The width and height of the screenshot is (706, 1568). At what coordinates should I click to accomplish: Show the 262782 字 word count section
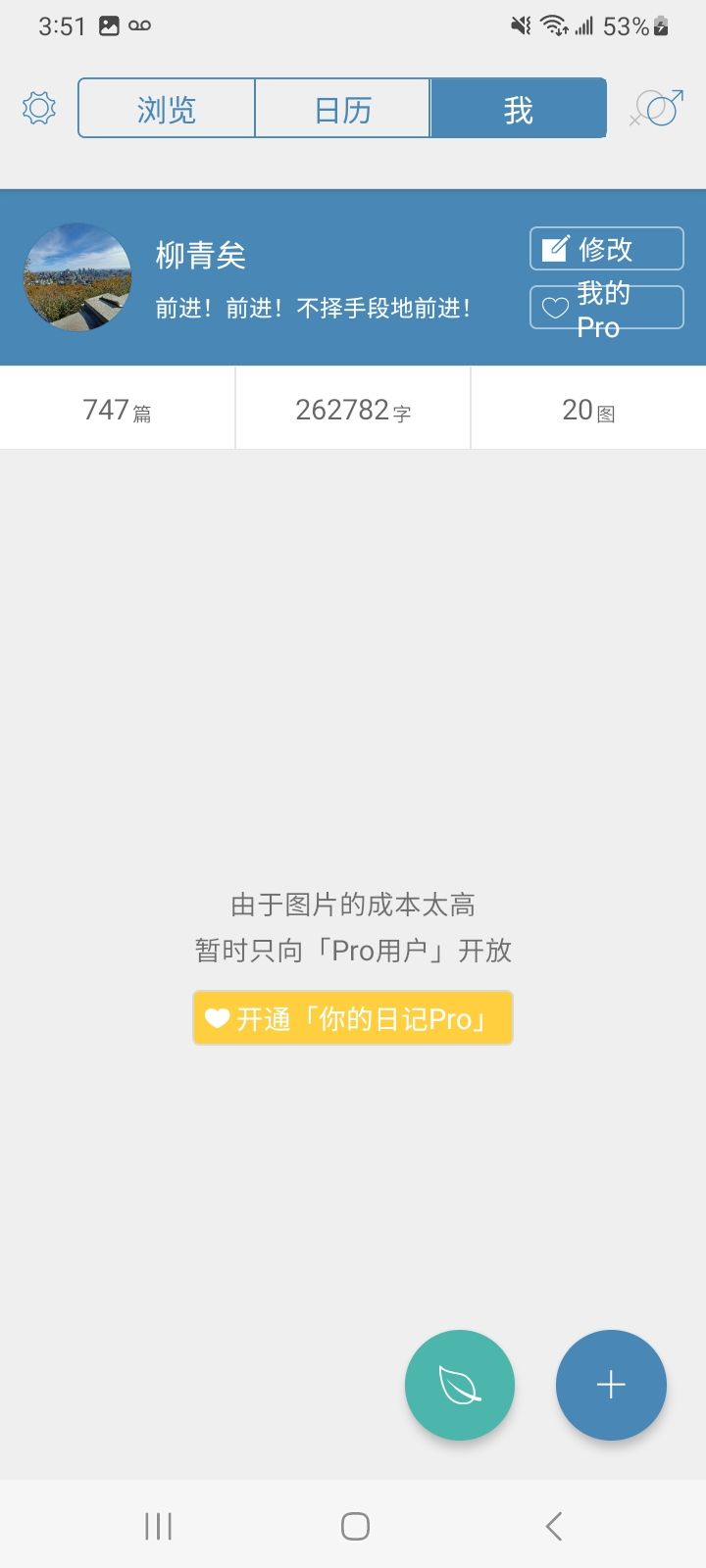353,410
